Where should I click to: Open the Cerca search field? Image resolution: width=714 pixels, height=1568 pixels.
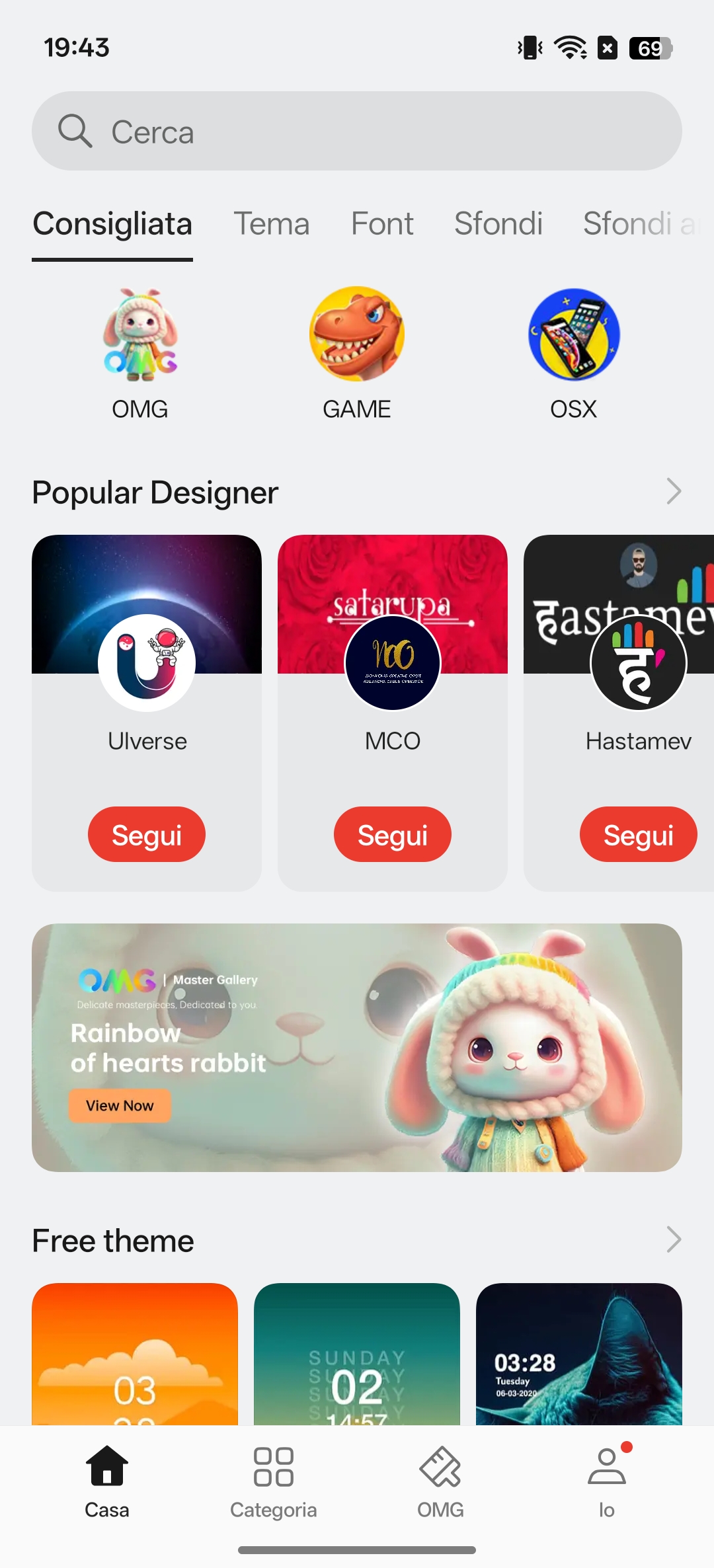point(357,131)
